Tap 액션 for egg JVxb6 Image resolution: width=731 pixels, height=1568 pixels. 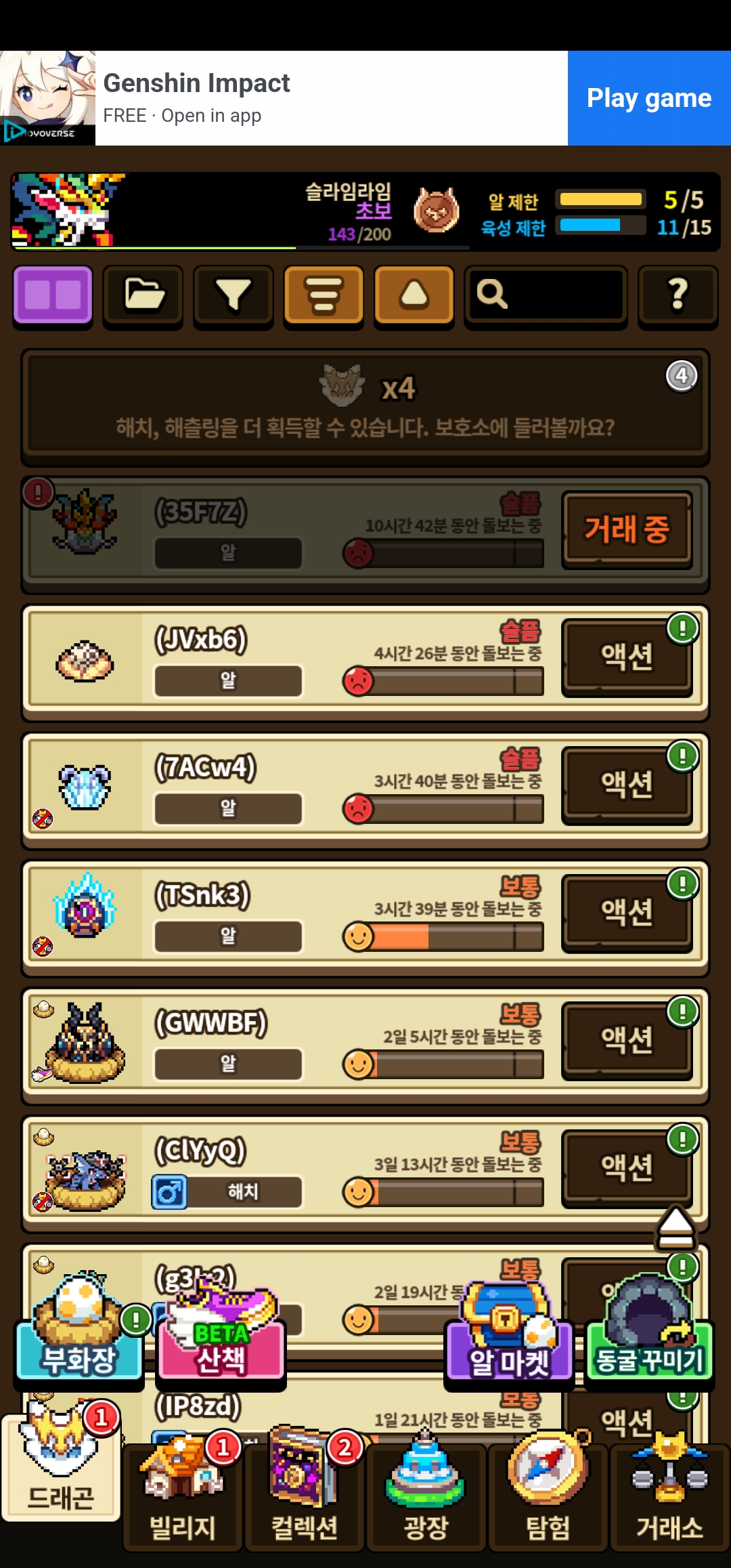[x=627, y=657]
